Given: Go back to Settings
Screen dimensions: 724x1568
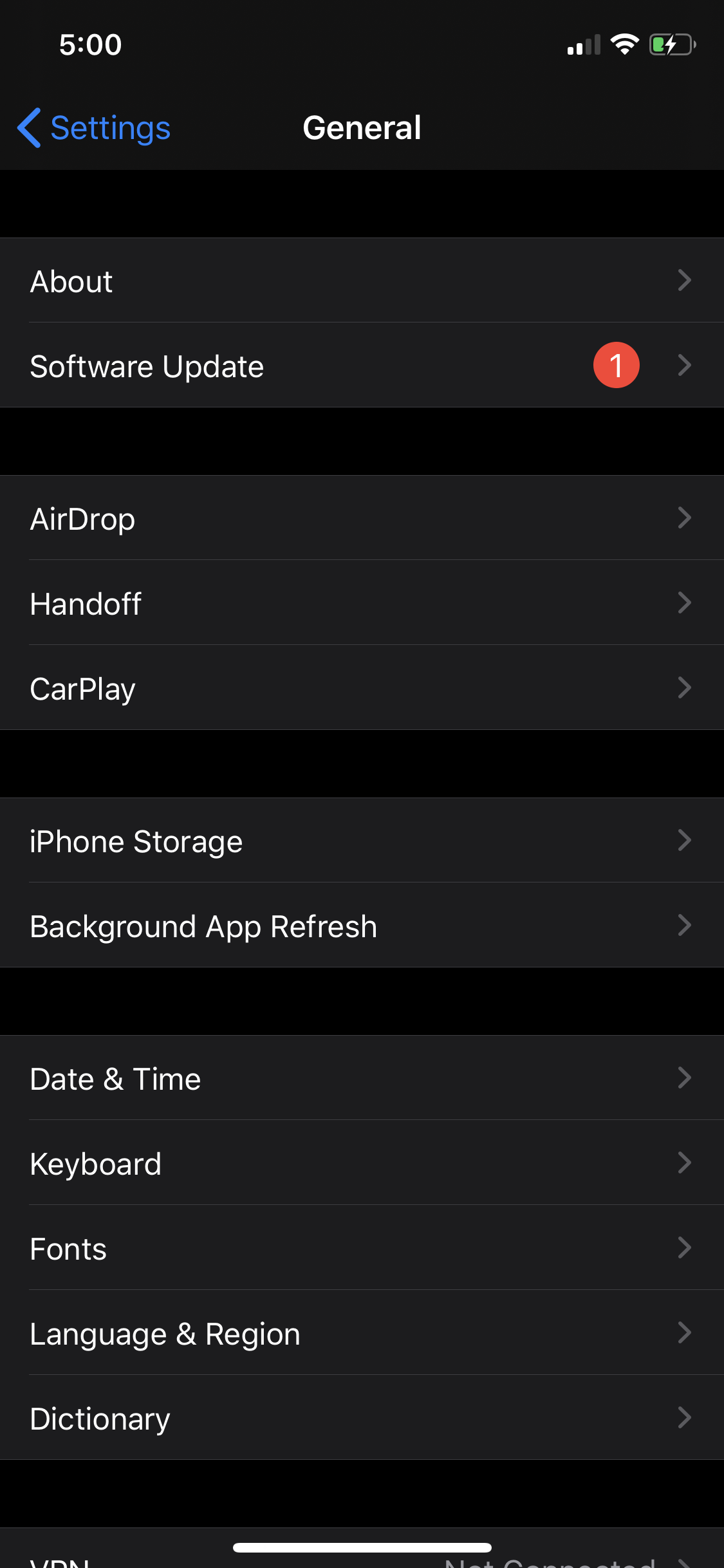Looking at the screenshot, I should coord(94,127).
